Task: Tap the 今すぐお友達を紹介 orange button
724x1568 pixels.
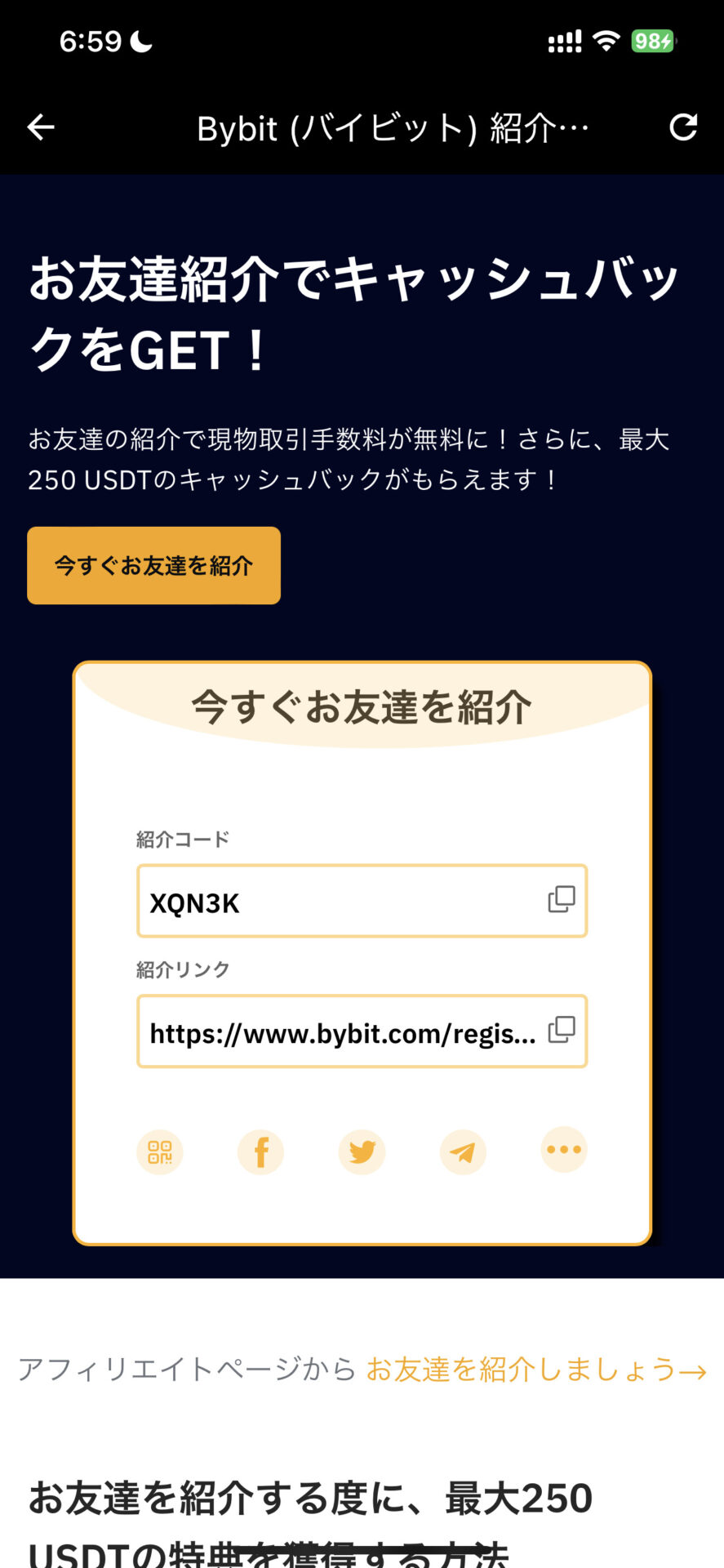Action: [x=153, y=565]
